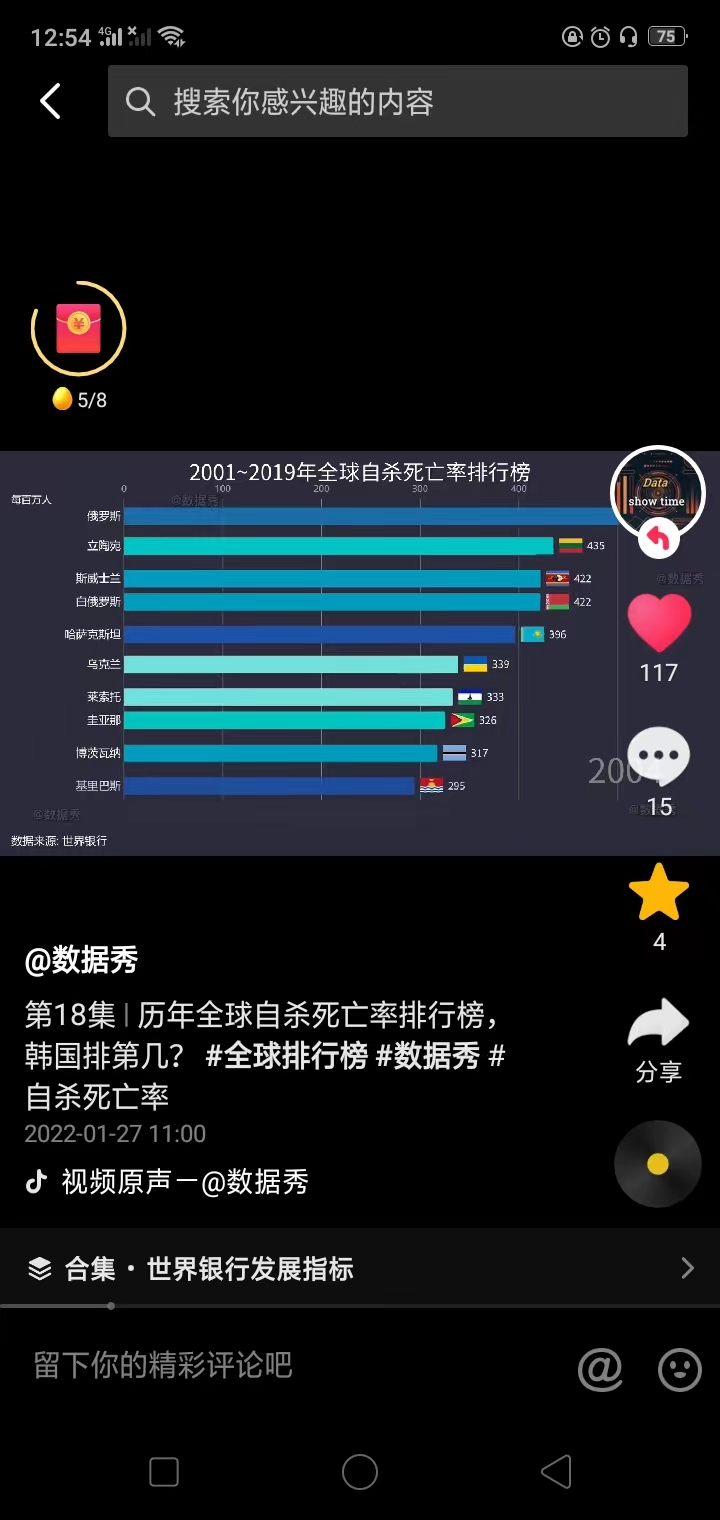Open the spinning music disc
Image resolution: width=720 pixels, height=1520 pixels.
pyautogui.click(x=657, y=1164)
